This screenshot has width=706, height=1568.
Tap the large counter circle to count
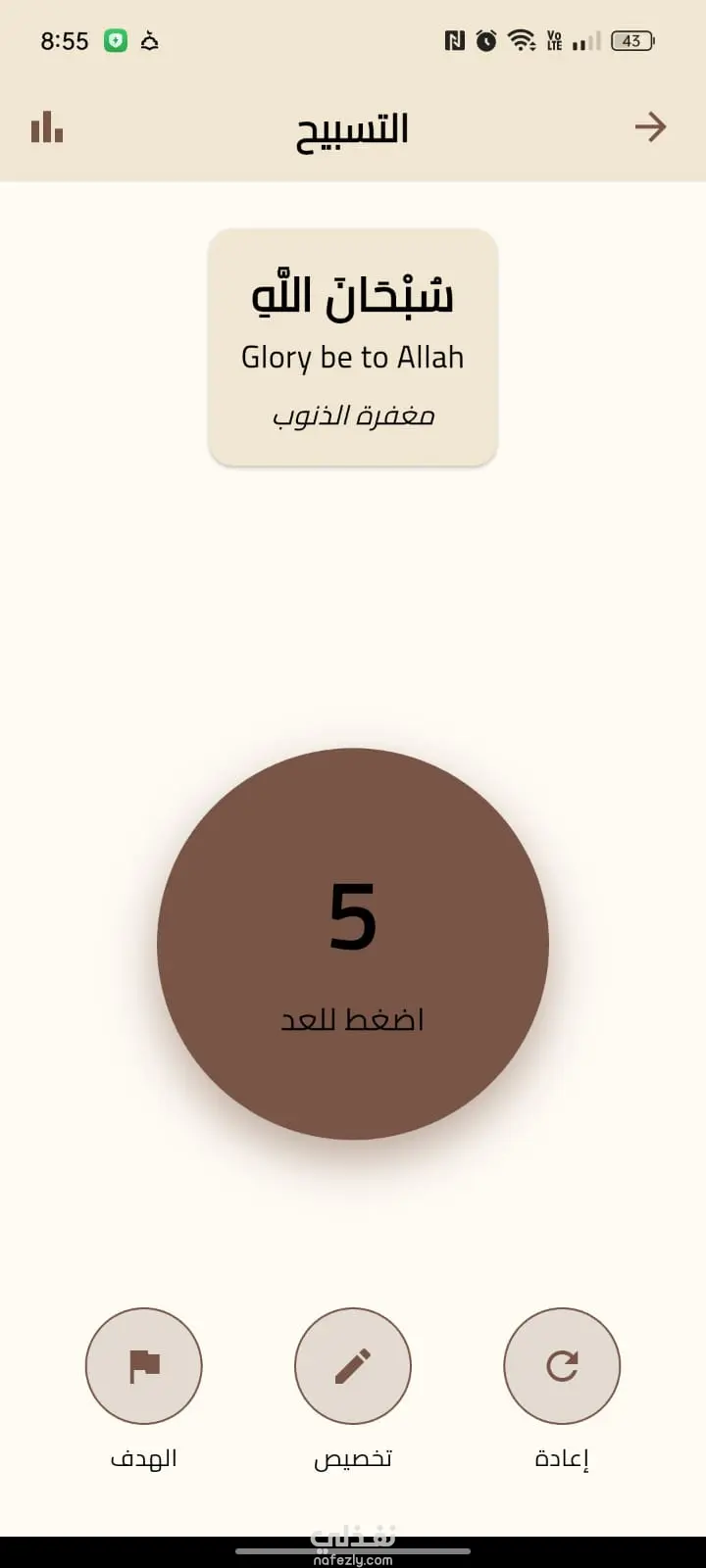coord(353,944)
